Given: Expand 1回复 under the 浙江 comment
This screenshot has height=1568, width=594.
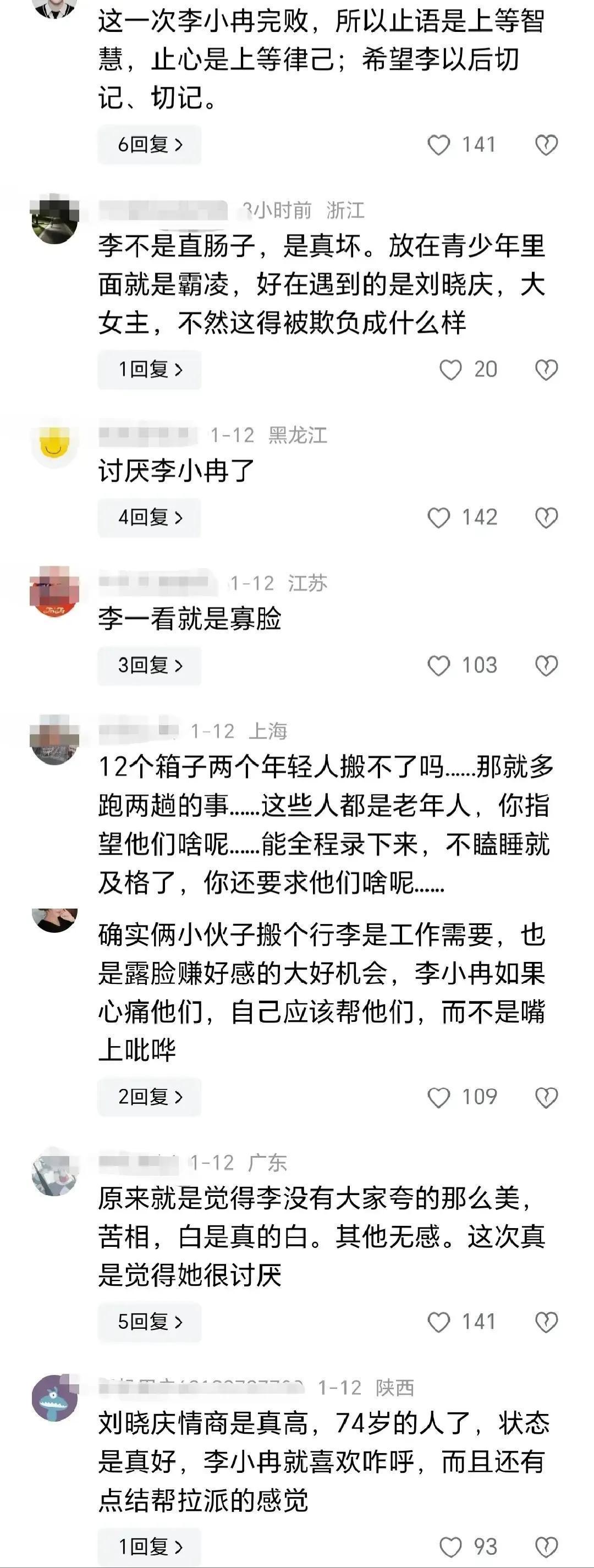Looking at the screenshot, I should 150,370.
